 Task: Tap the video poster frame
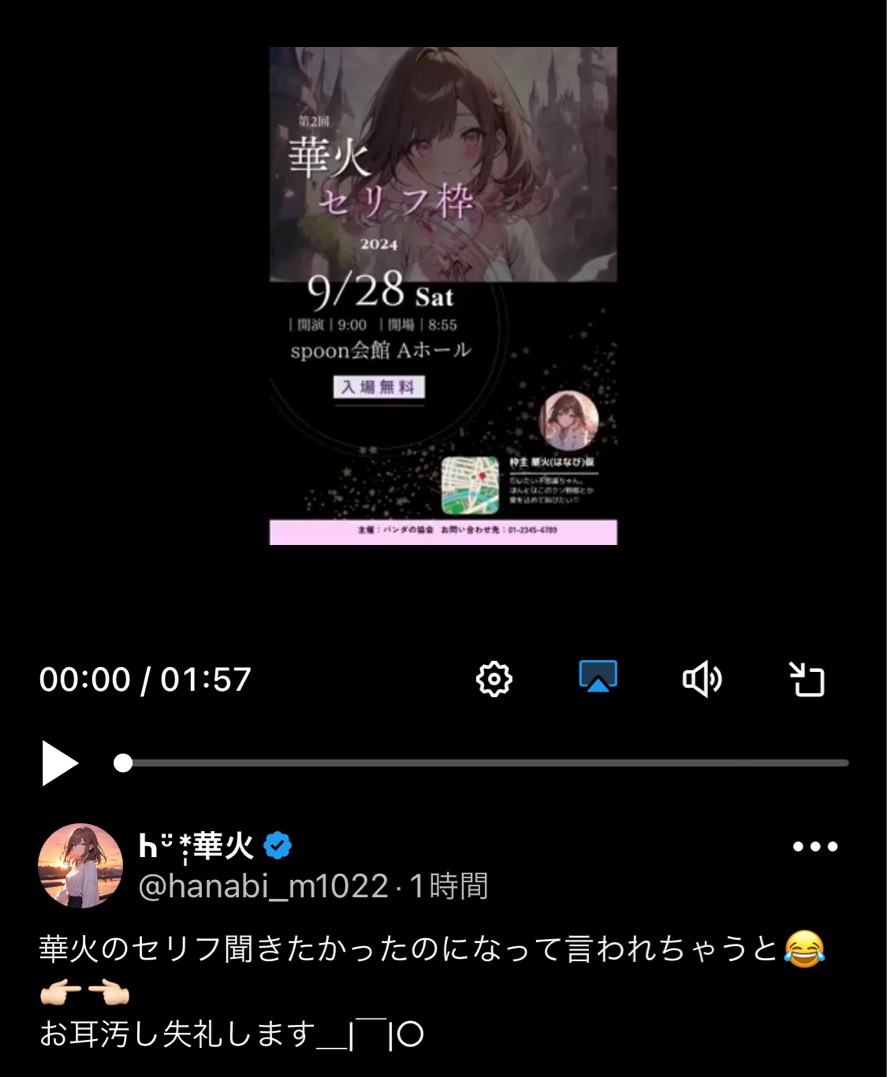click(x=443, y=296)
